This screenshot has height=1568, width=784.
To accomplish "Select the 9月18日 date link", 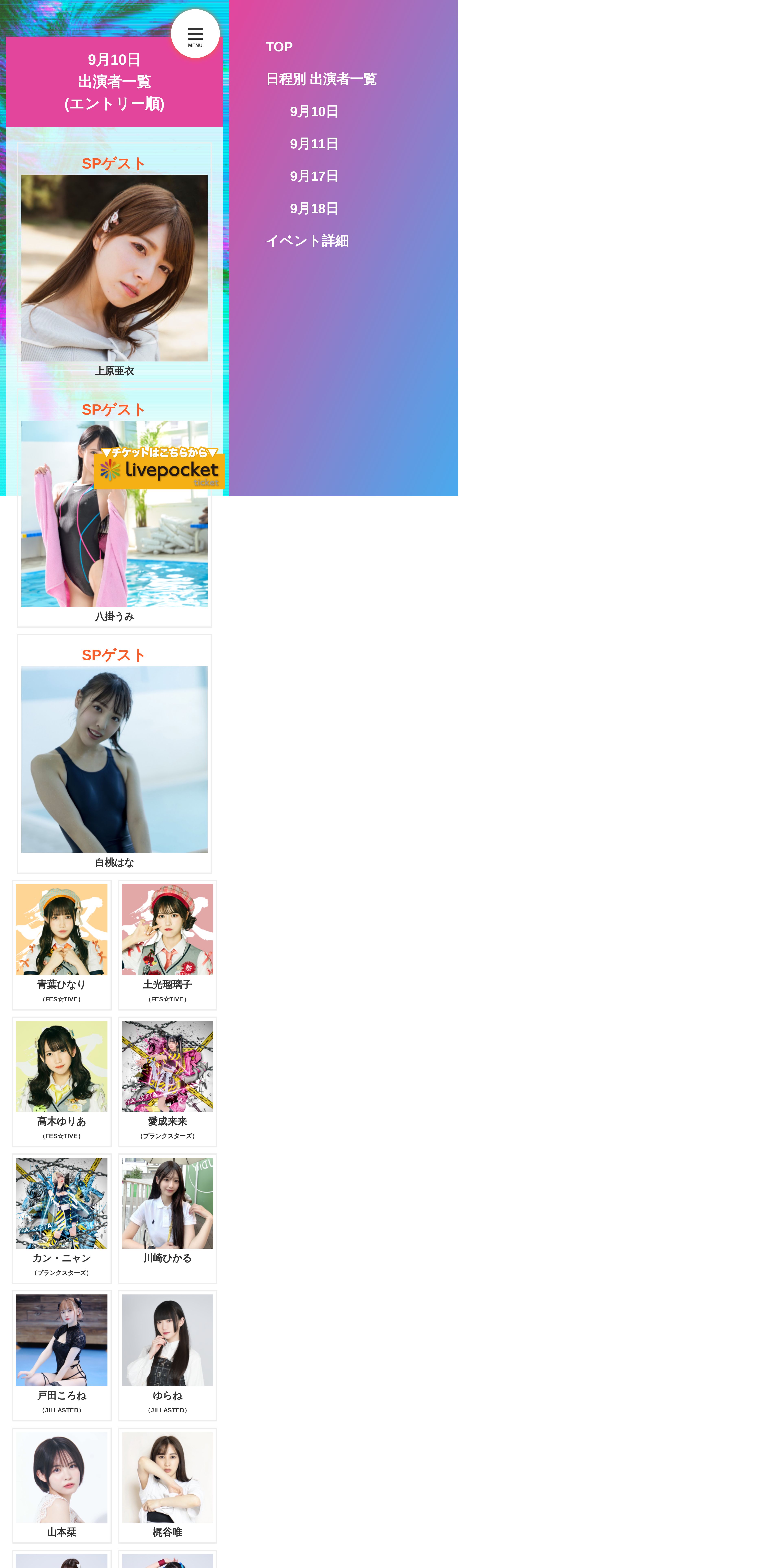I will coord(314,208).
